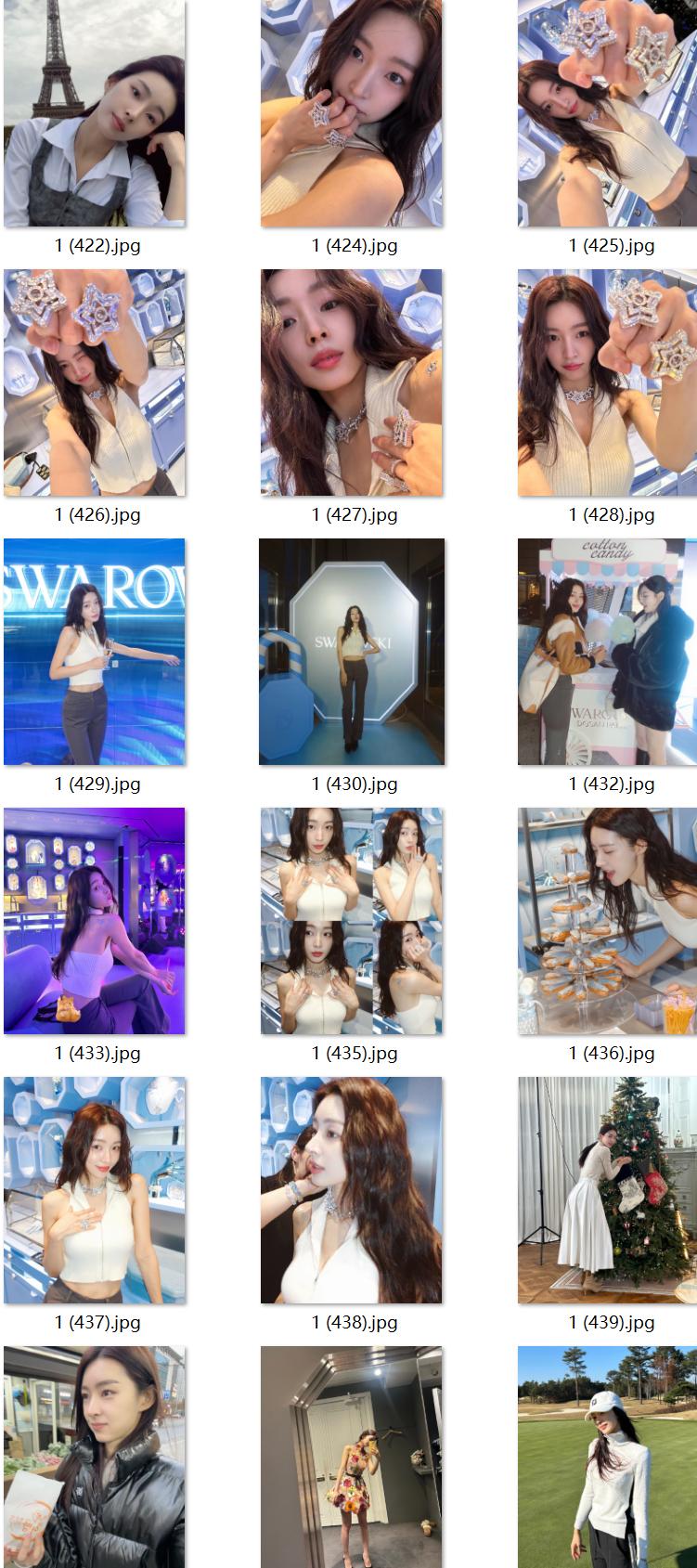The width and height of the screenshot is (697, 1568).
Task: Open image 1 (422).jpg
Action: click(x=94, y=113)
